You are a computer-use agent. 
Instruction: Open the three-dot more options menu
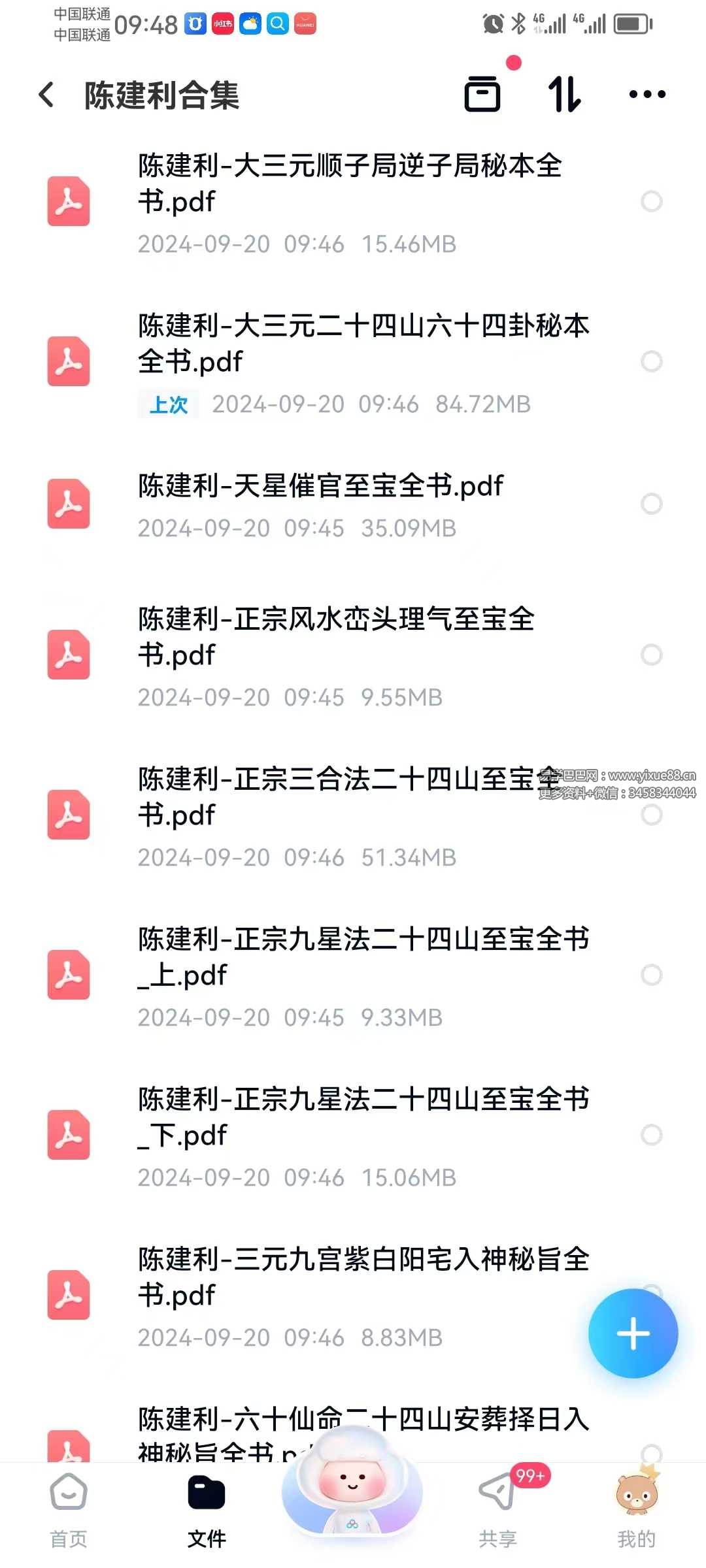[647, 95]
